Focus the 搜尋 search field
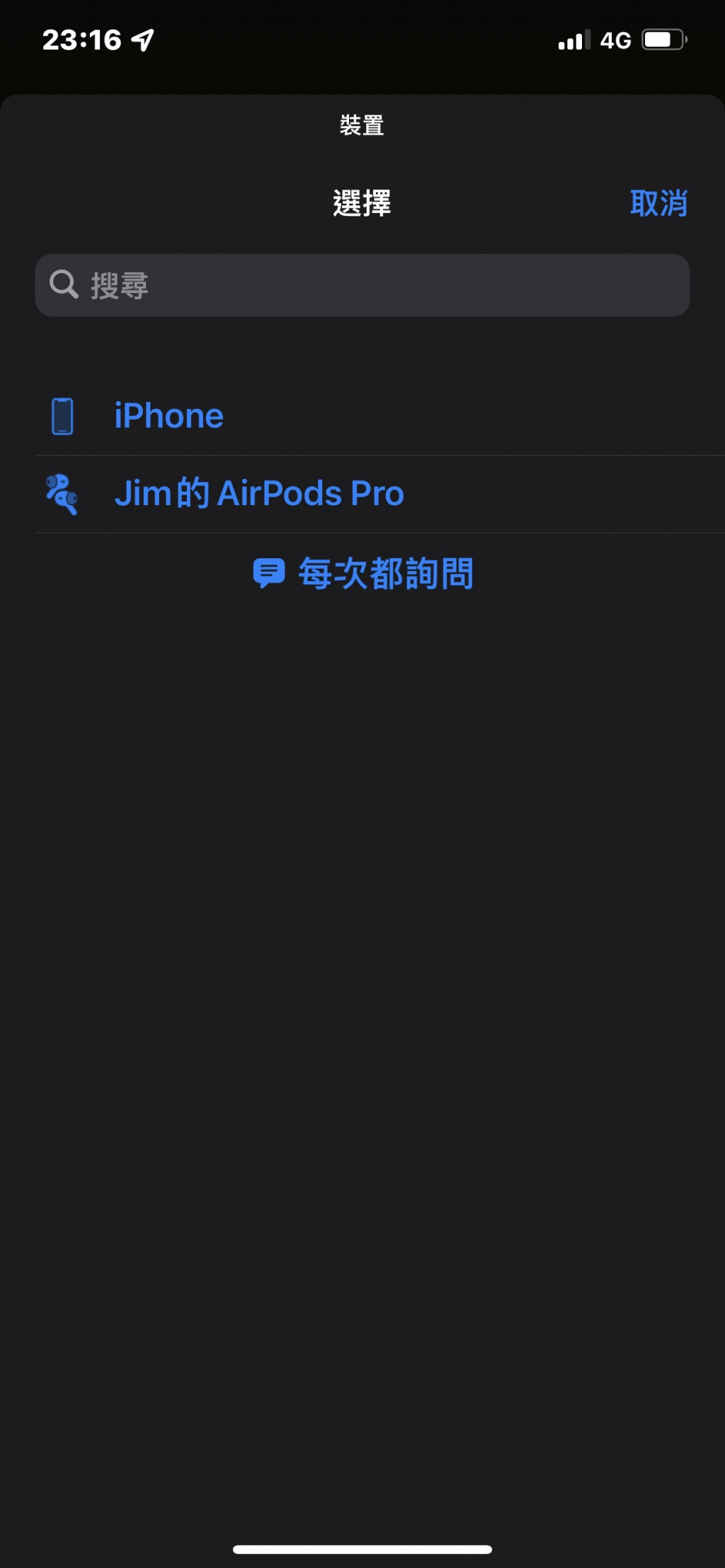Viewport: 725px width, 1568px height. (362, 285)
